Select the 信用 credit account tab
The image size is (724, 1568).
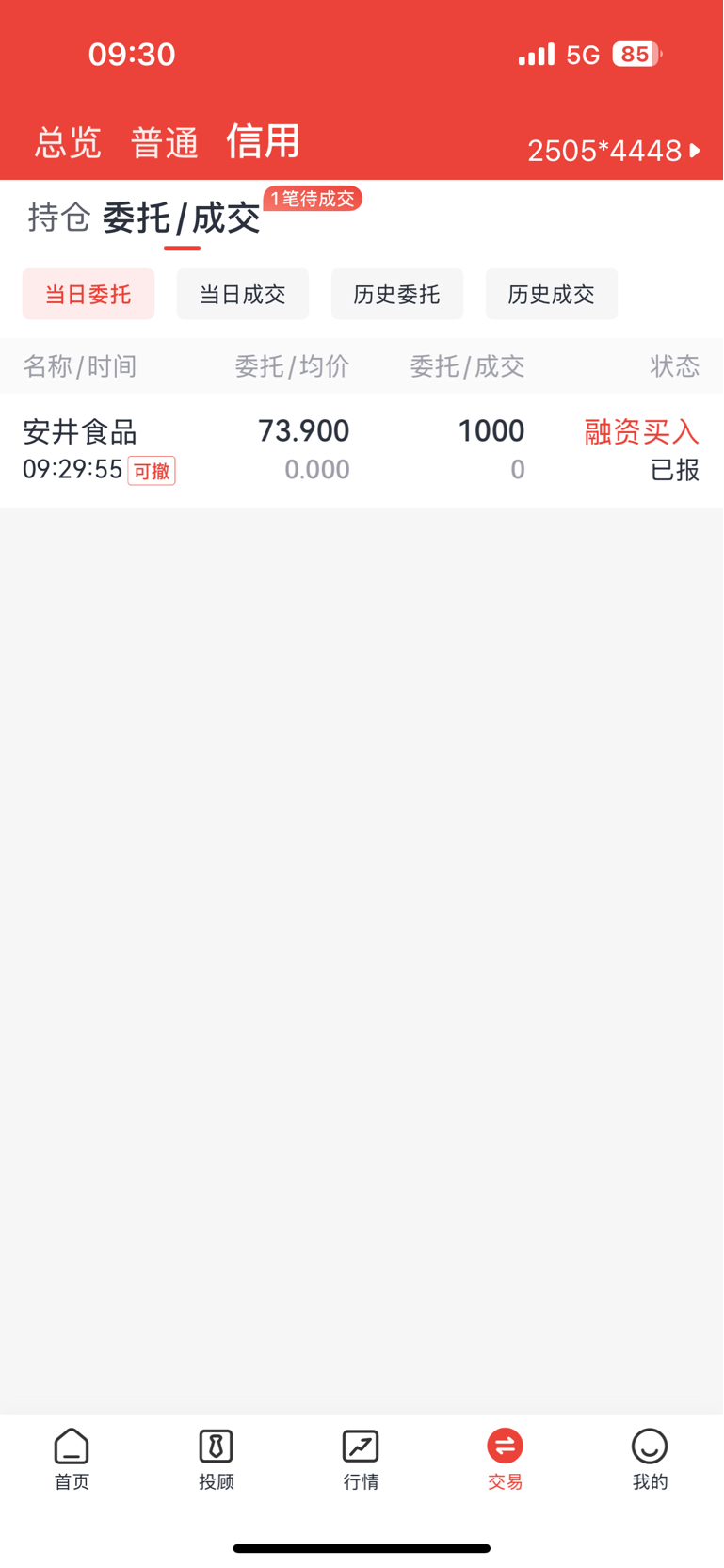point(263,141)
